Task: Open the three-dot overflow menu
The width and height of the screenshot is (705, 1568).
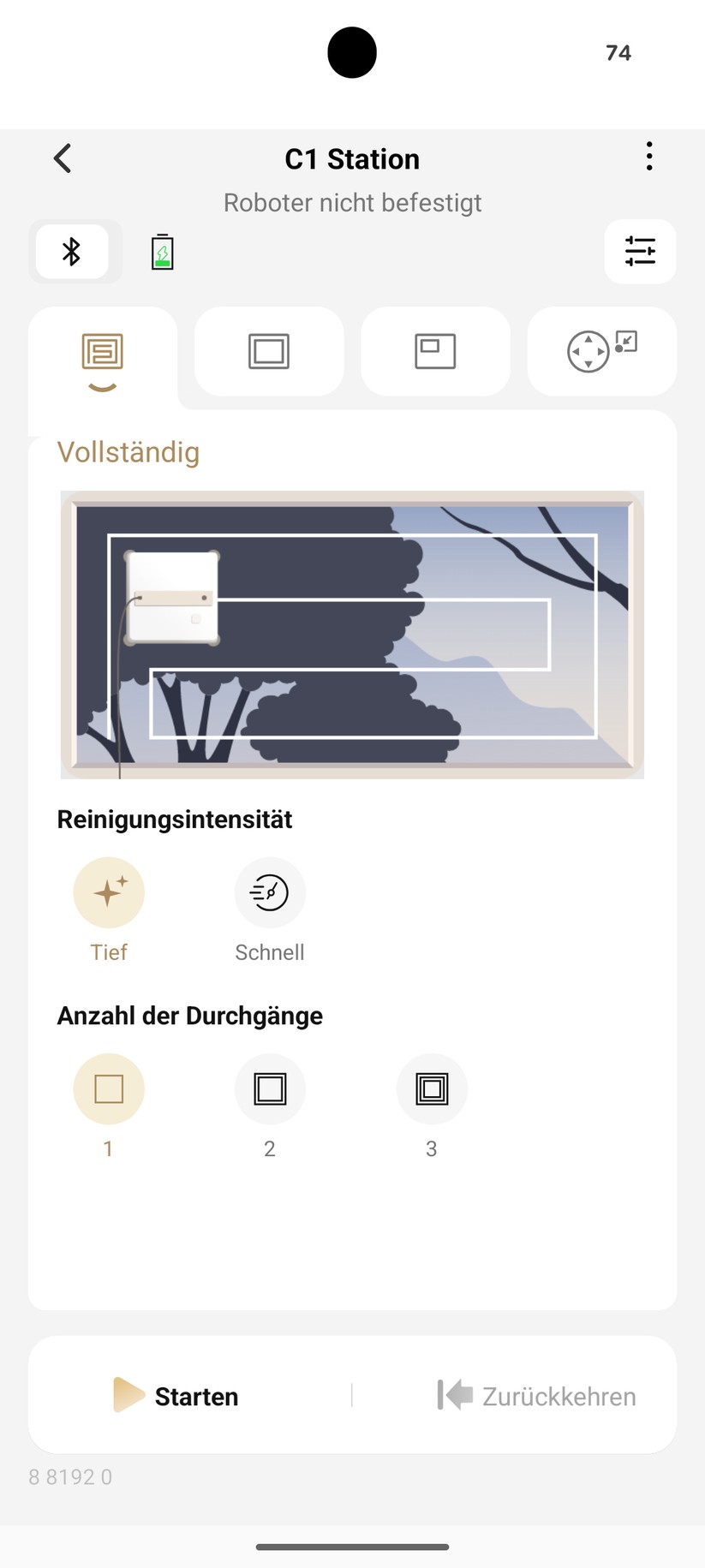Action: coord(648,158)
